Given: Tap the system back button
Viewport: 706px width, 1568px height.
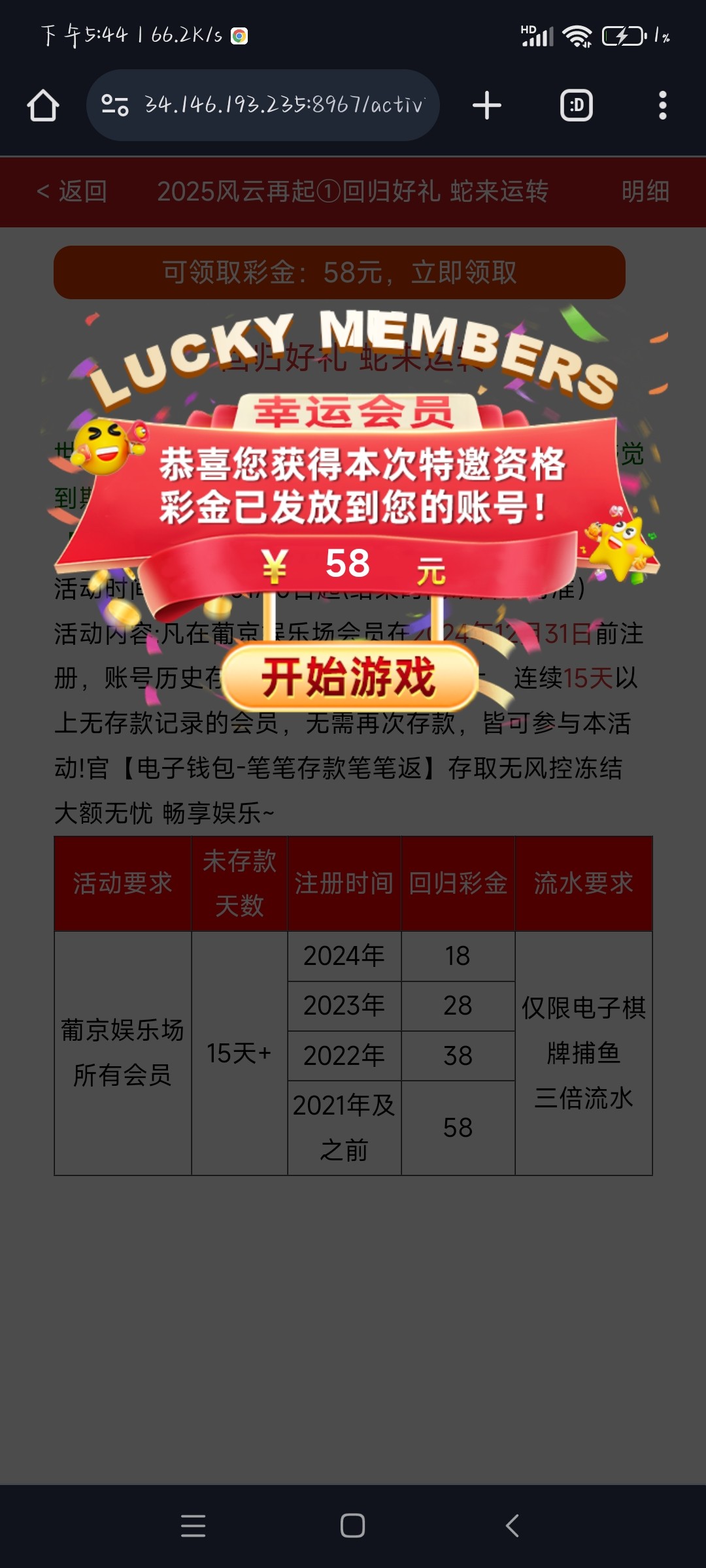Looking at the screenshot, I should (x=513, y=1526).
